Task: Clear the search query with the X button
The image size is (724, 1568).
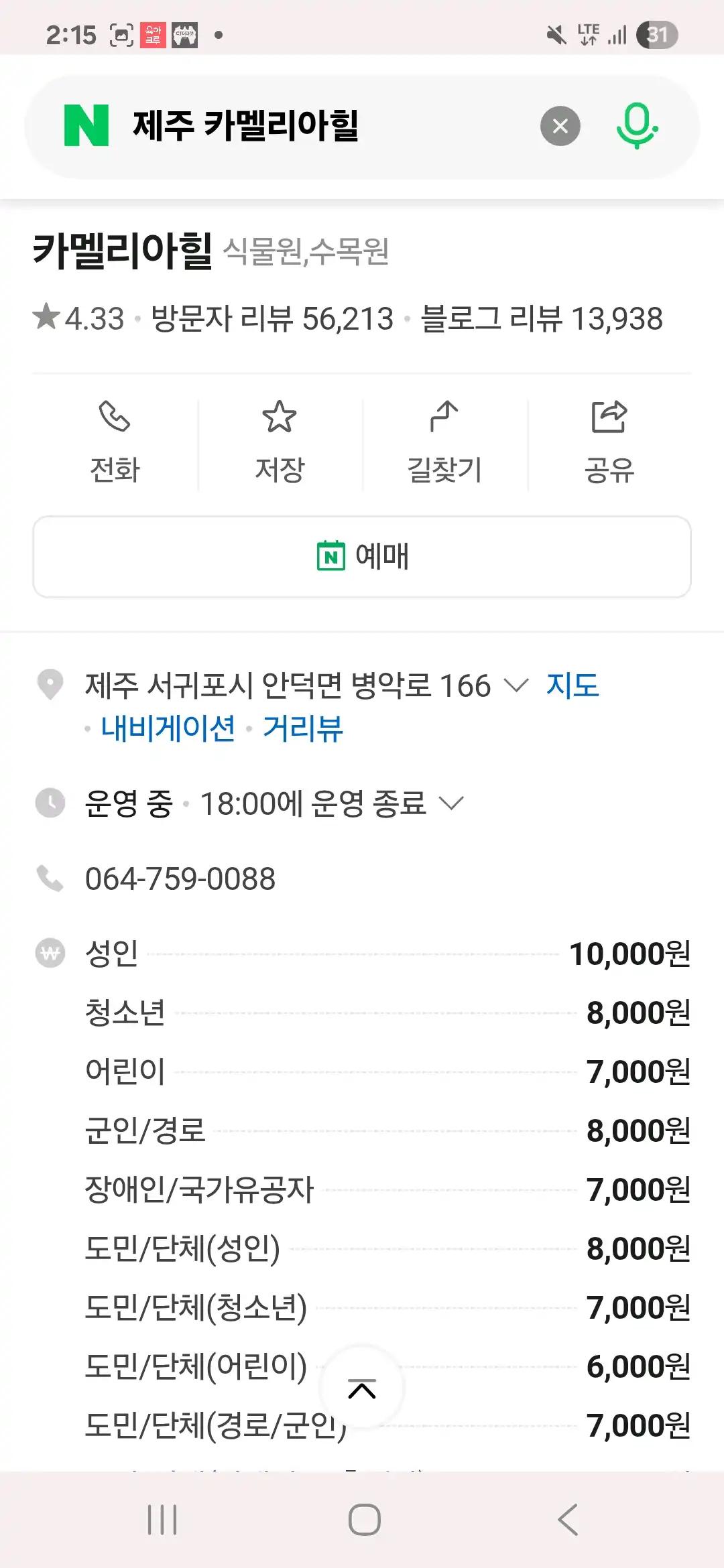Action: [x=559, y=125]
